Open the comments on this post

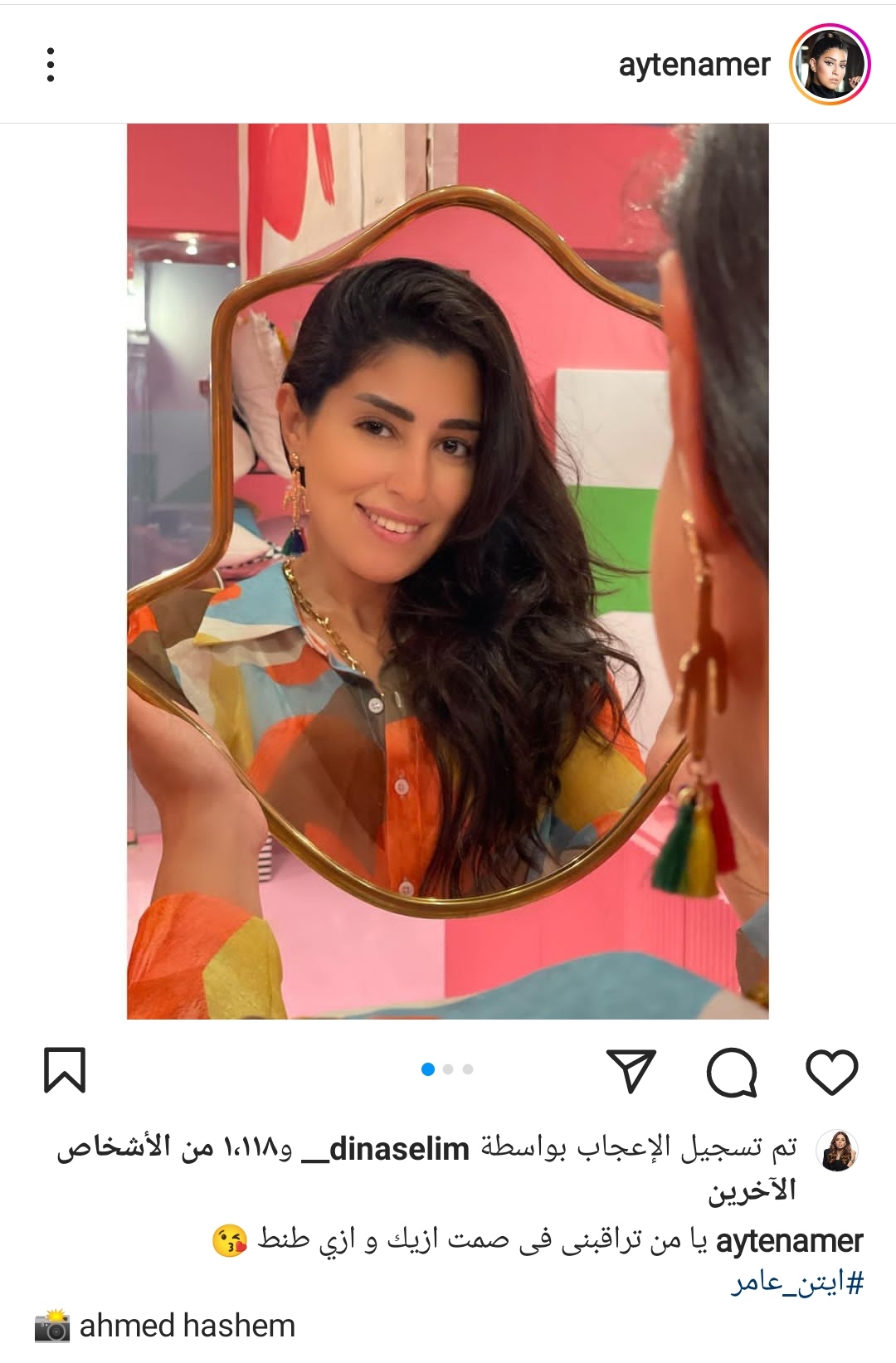732,1070
